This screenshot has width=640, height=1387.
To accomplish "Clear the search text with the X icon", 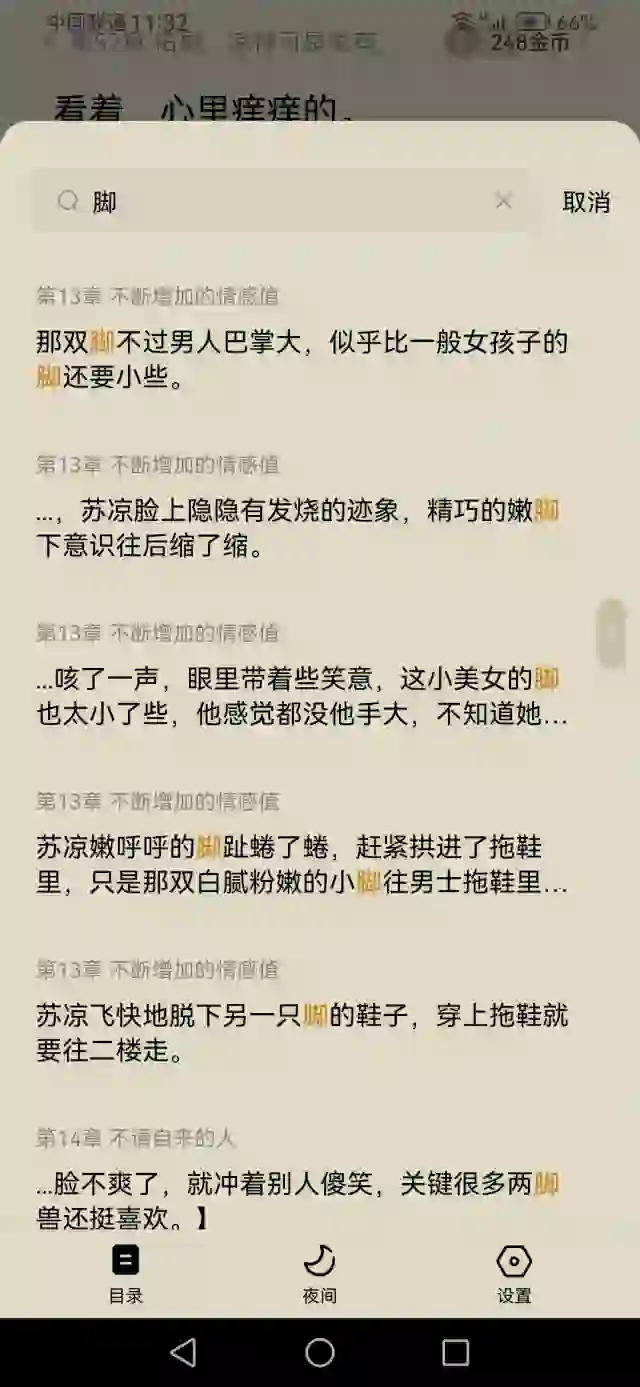I will 503,202.
